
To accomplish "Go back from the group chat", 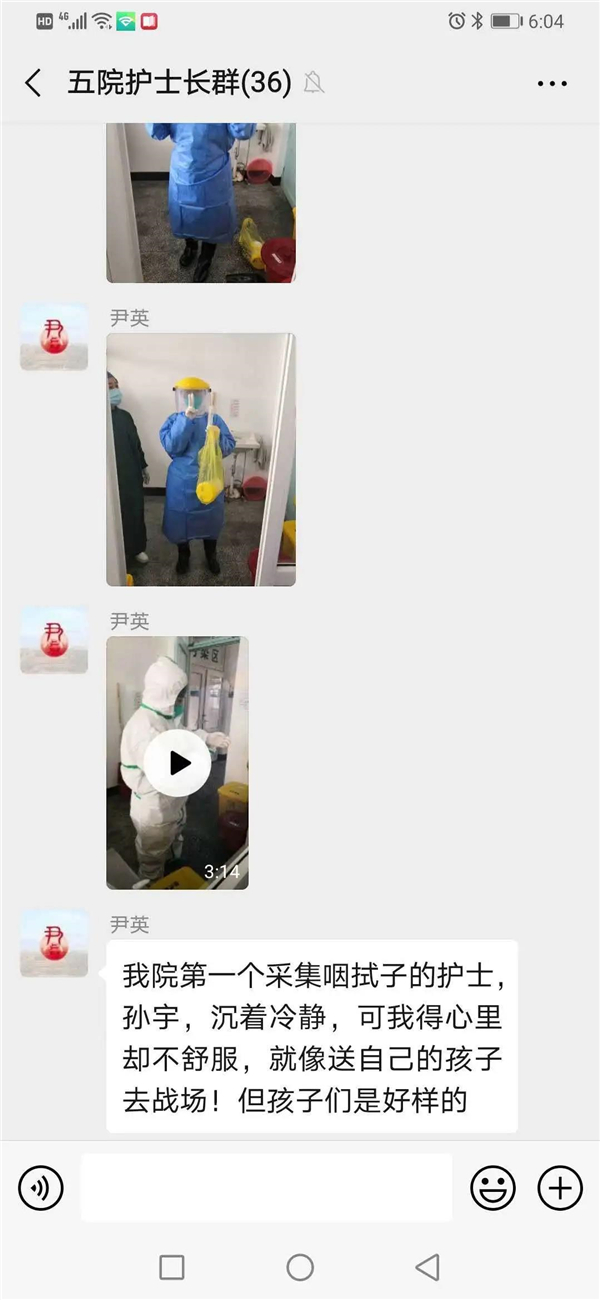I will pyautogui.click(x=33, y=83).
